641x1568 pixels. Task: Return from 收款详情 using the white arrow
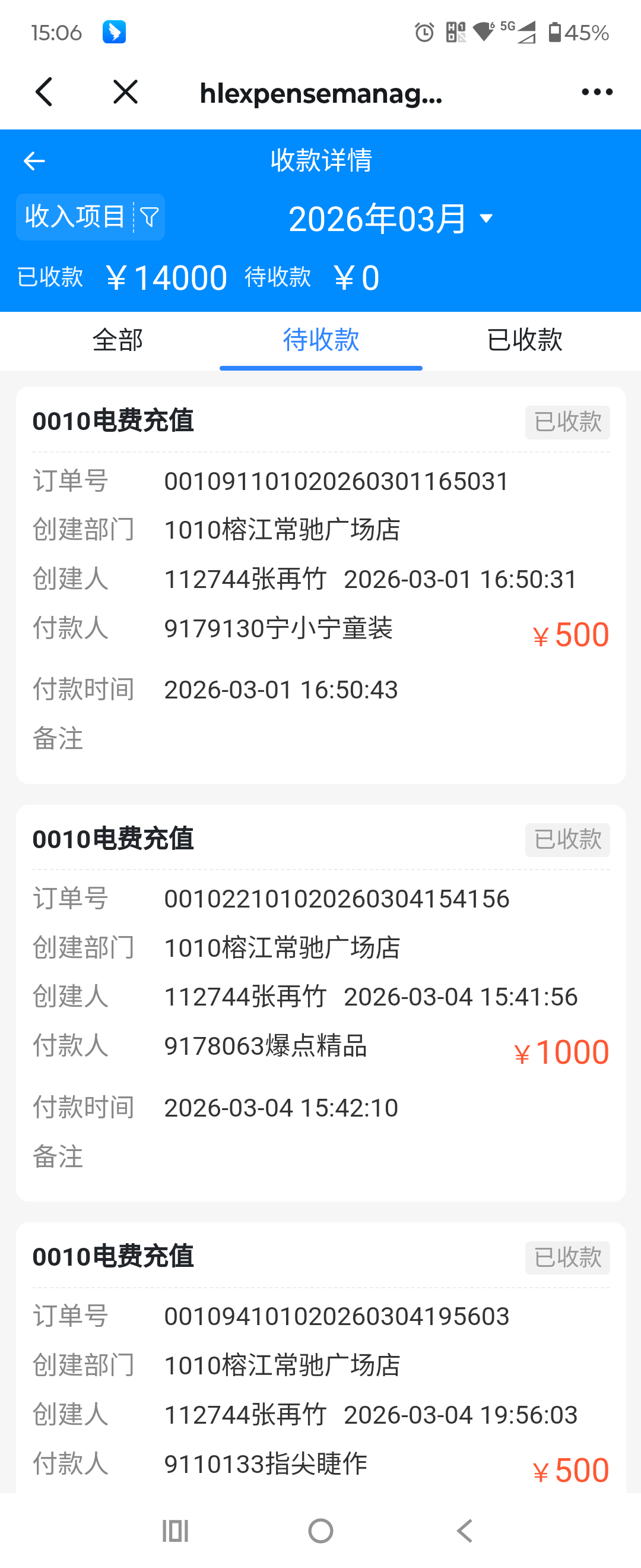pos(34,162)
